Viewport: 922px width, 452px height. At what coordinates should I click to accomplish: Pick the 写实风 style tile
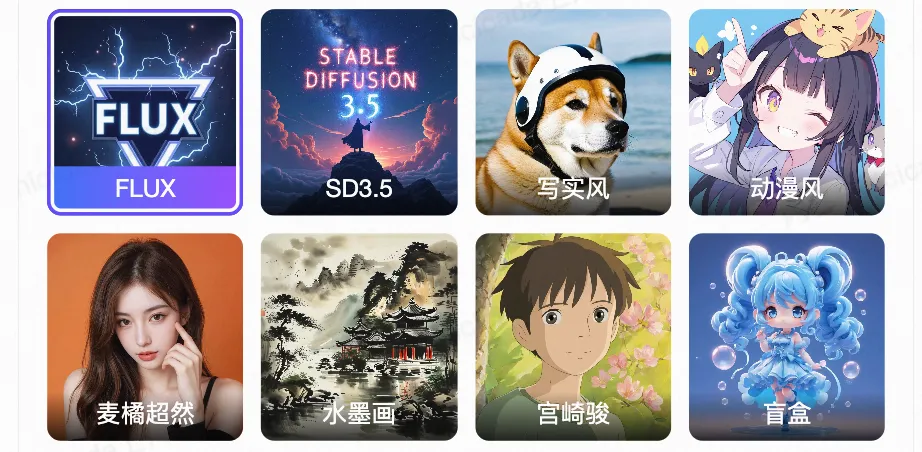573,112
